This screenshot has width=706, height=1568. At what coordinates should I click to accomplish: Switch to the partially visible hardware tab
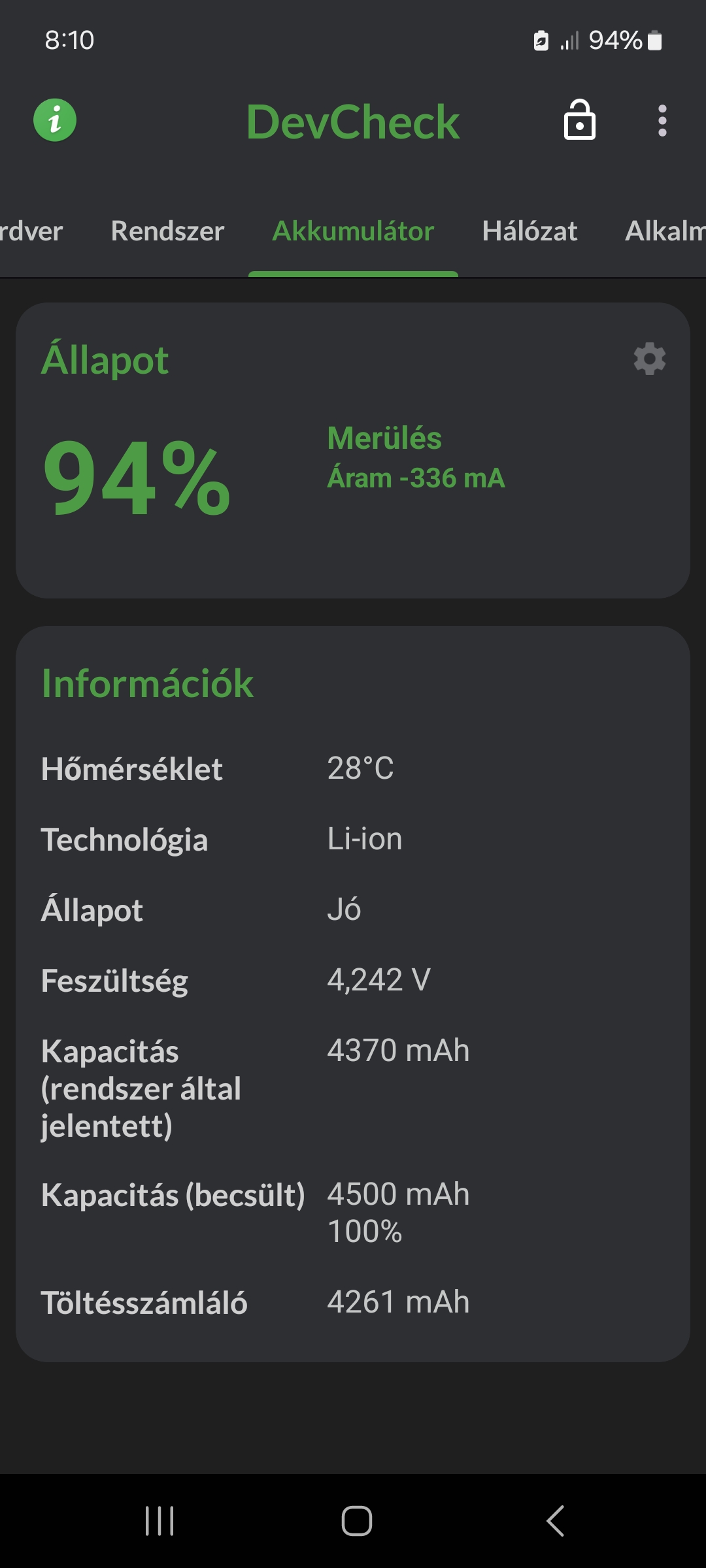(31, 231)
